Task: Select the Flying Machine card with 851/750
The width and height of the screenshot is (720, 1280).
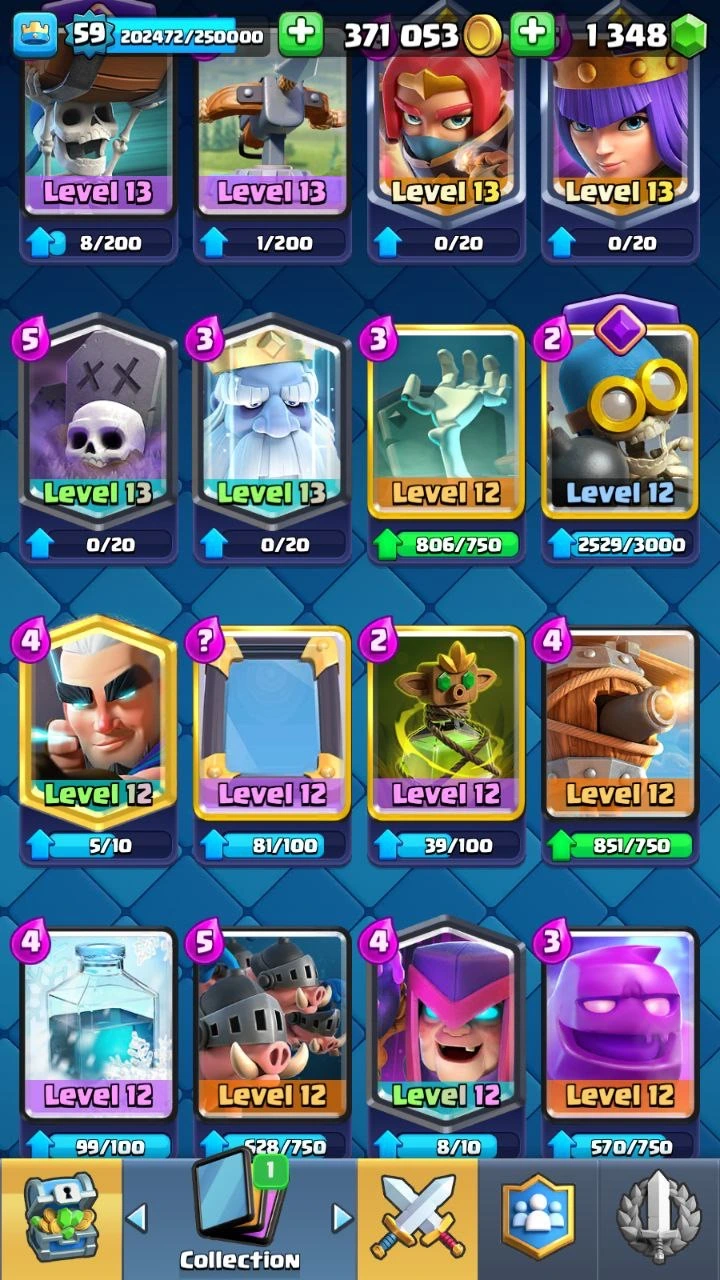Action: pos(619,722)
